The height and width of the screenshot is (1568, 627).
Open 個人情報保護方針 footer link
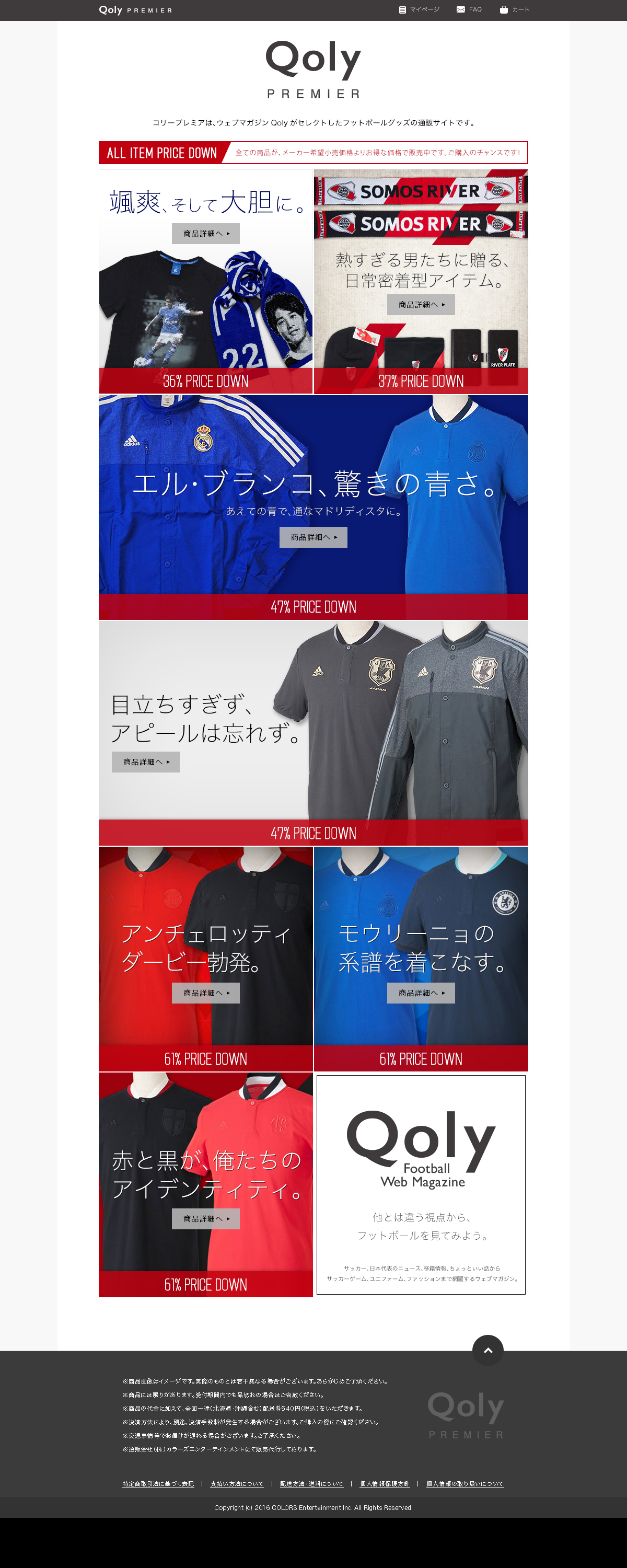(385, 1484)
